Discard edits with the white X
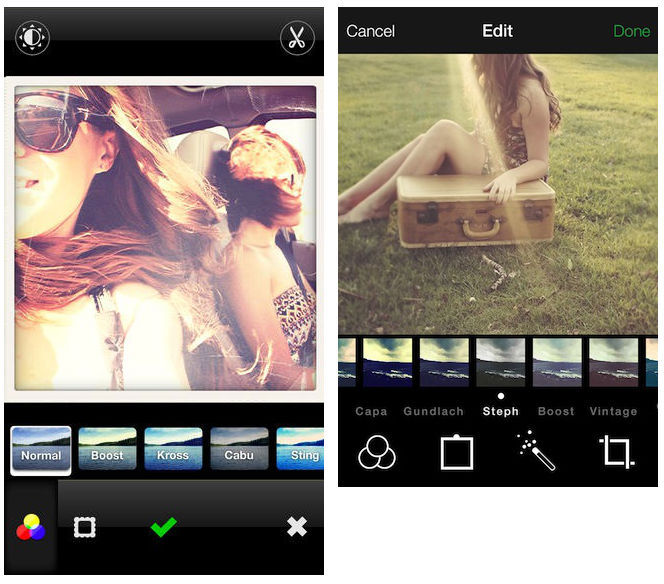 (x=297, y=527)
